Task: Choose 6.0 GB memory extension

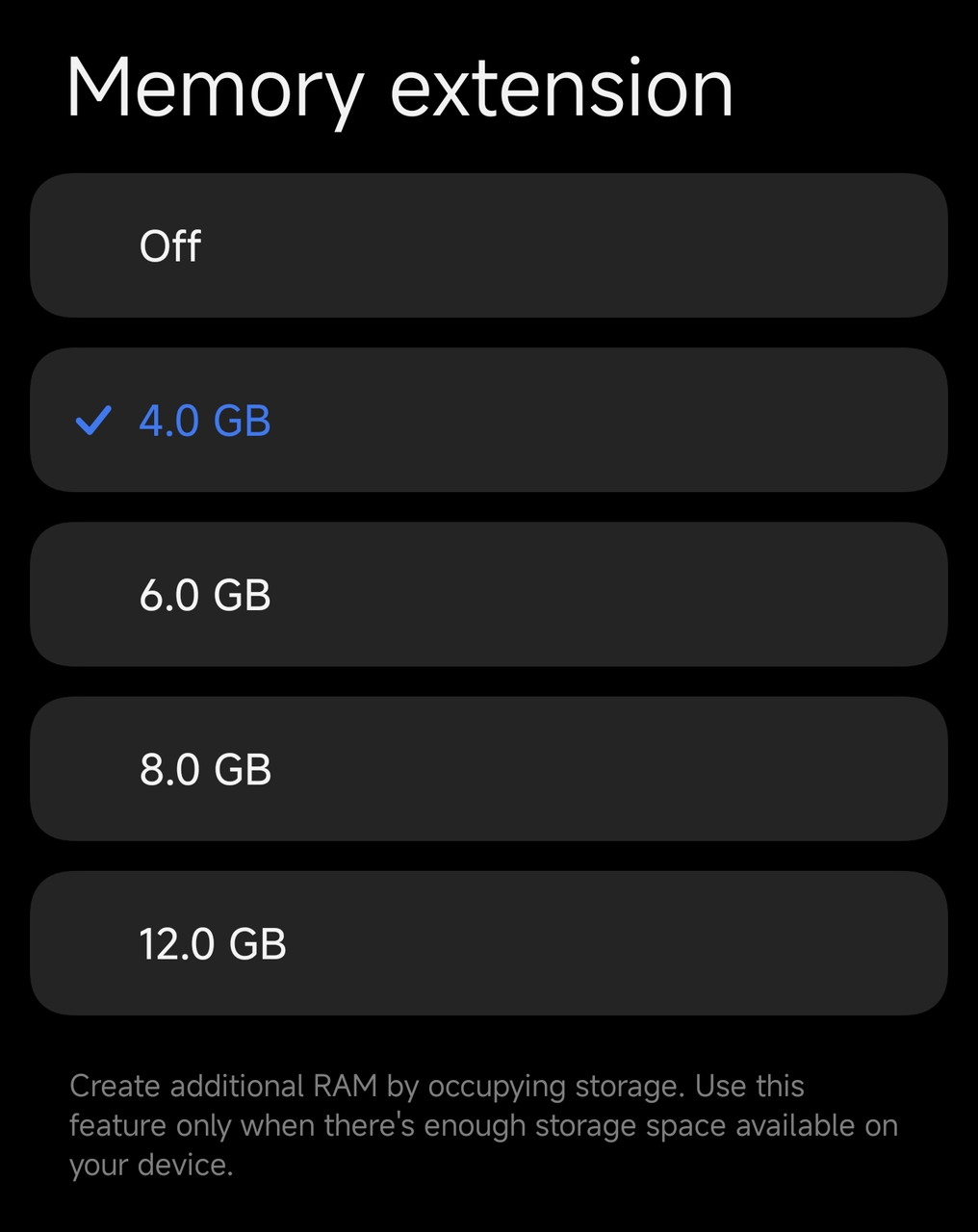Action: click(488, 595)
